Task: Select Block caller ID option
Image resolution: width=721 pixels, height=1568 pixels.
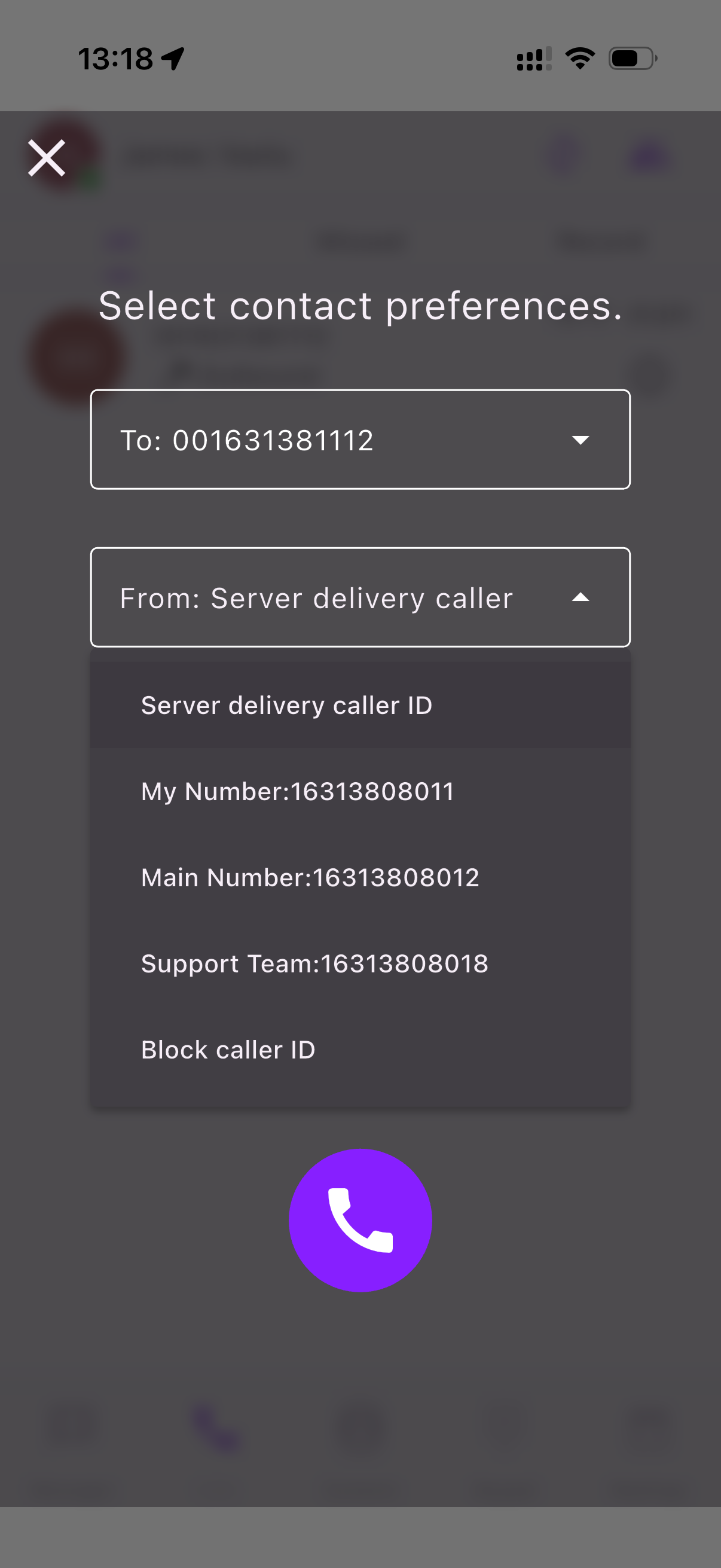Action: (360, 1050)
